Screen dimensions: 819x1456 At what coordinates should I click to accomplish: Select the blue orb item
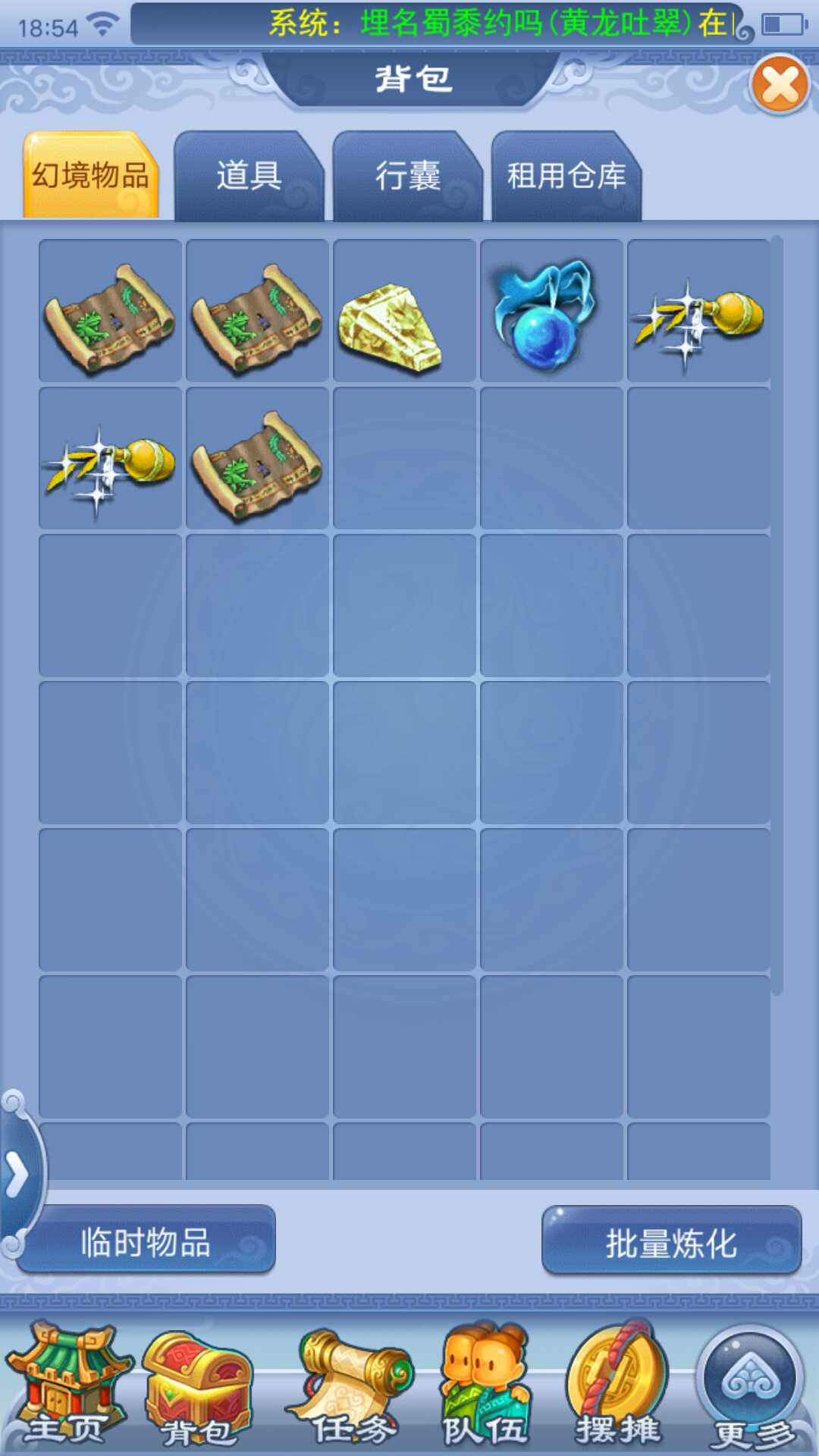(x=544, y=315)
